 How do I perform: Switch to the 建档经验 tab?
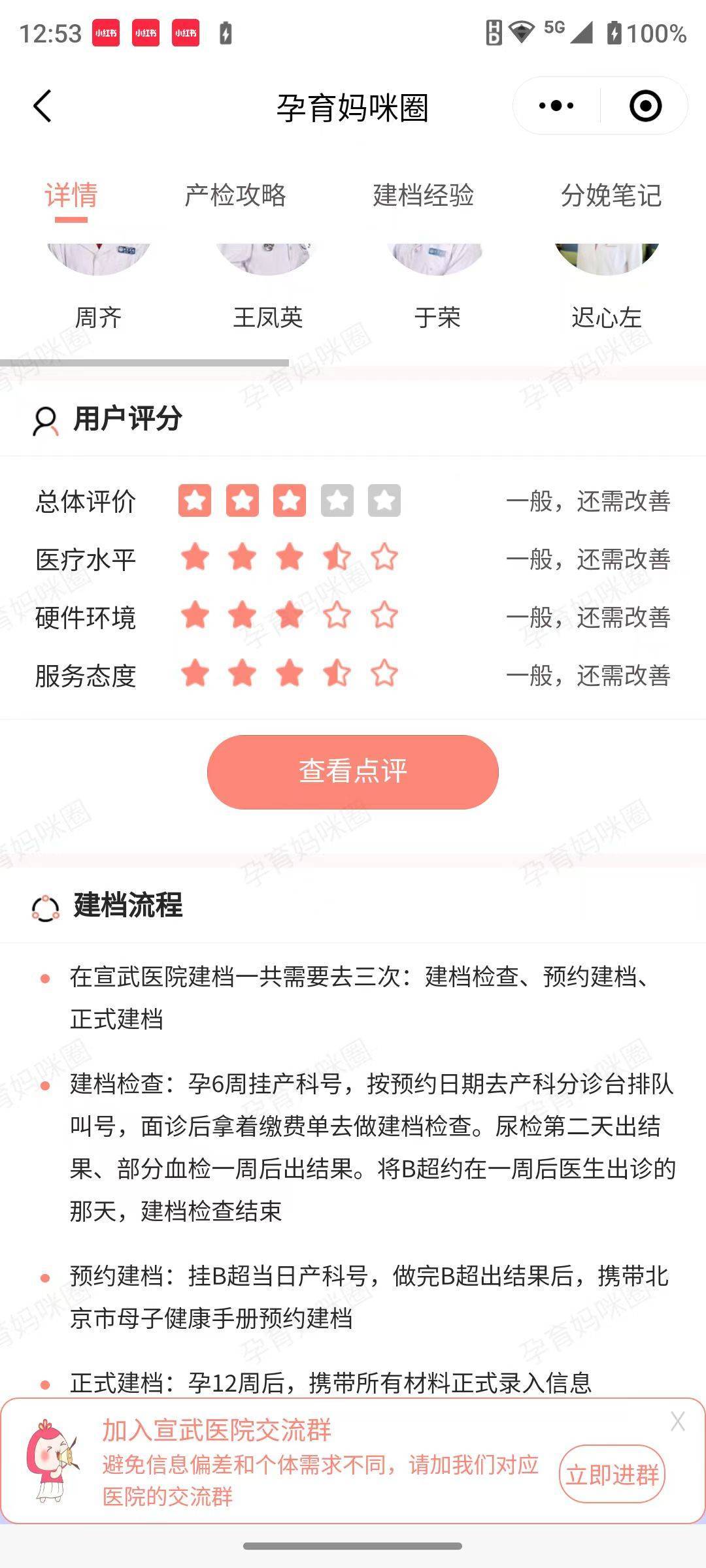tap(423, 195)
